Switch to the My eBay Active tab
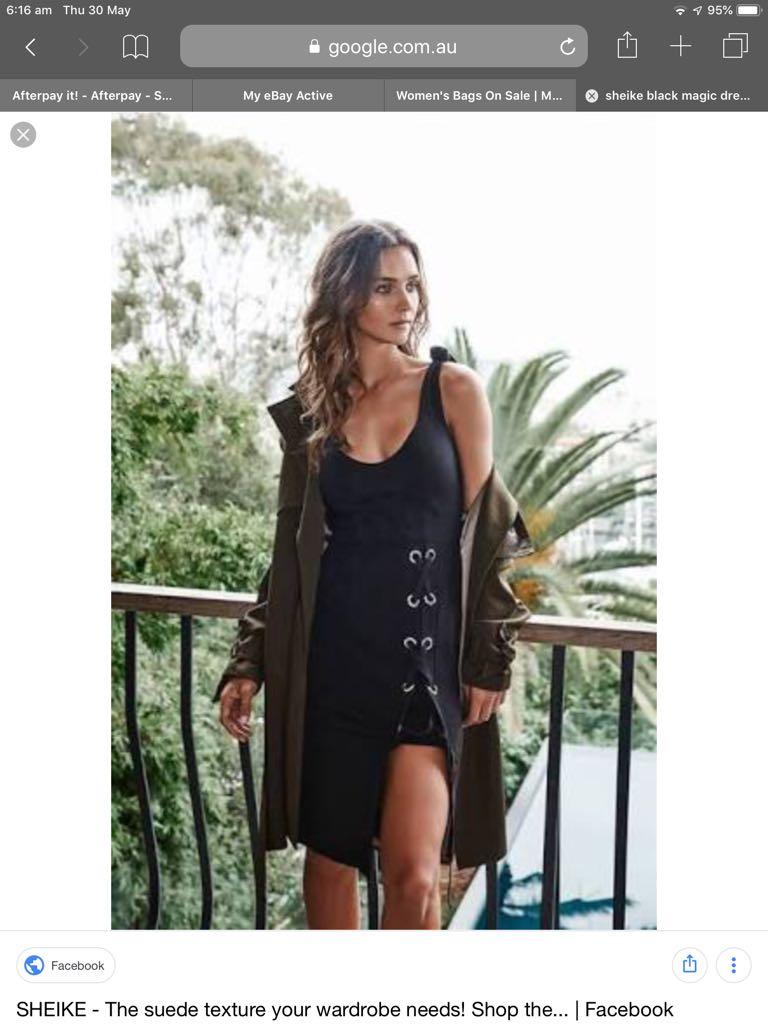 (x=288, y=95)
